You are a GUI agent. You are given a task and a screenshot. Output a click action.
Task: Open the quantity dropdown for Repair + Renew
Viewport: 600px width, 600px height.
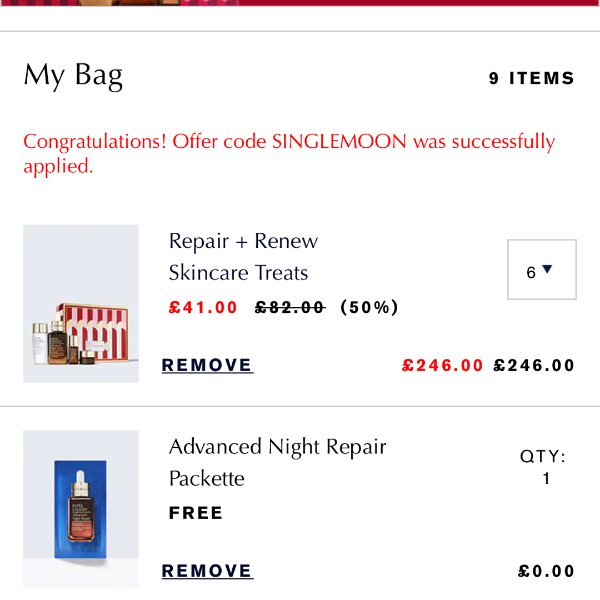(541, 270)
